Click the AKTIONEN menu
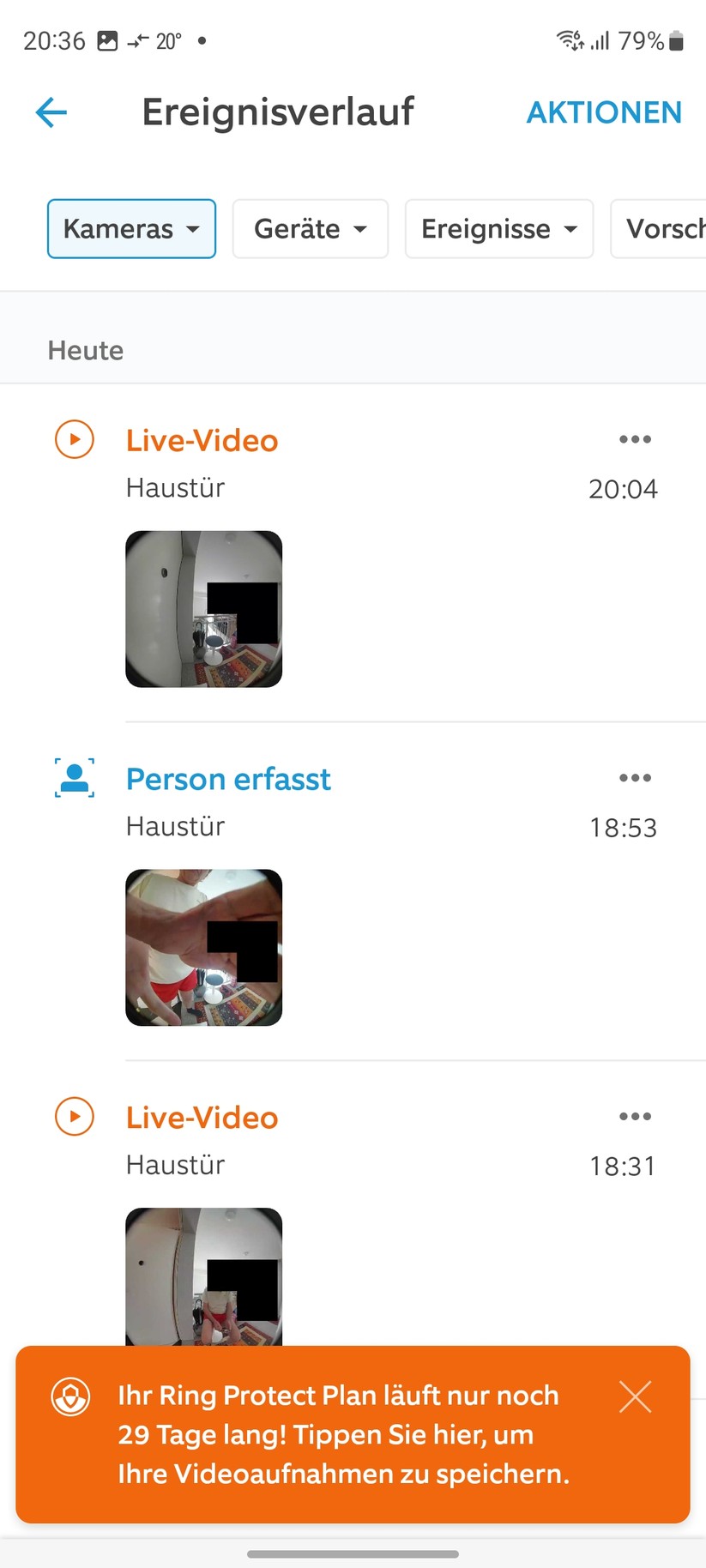The height and width of the screenshot is (1568, 706). (x=604, y=112)
